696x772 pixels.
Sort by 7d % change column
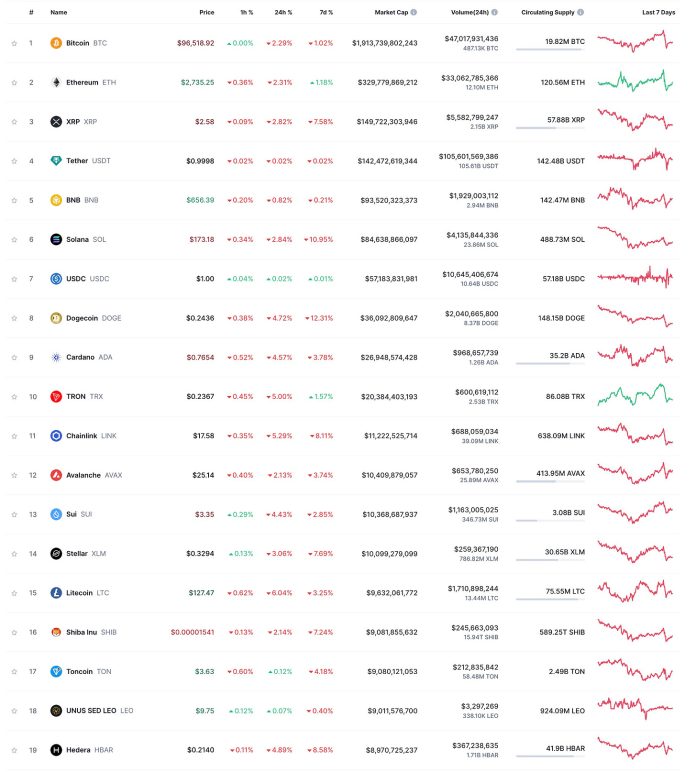325,12
